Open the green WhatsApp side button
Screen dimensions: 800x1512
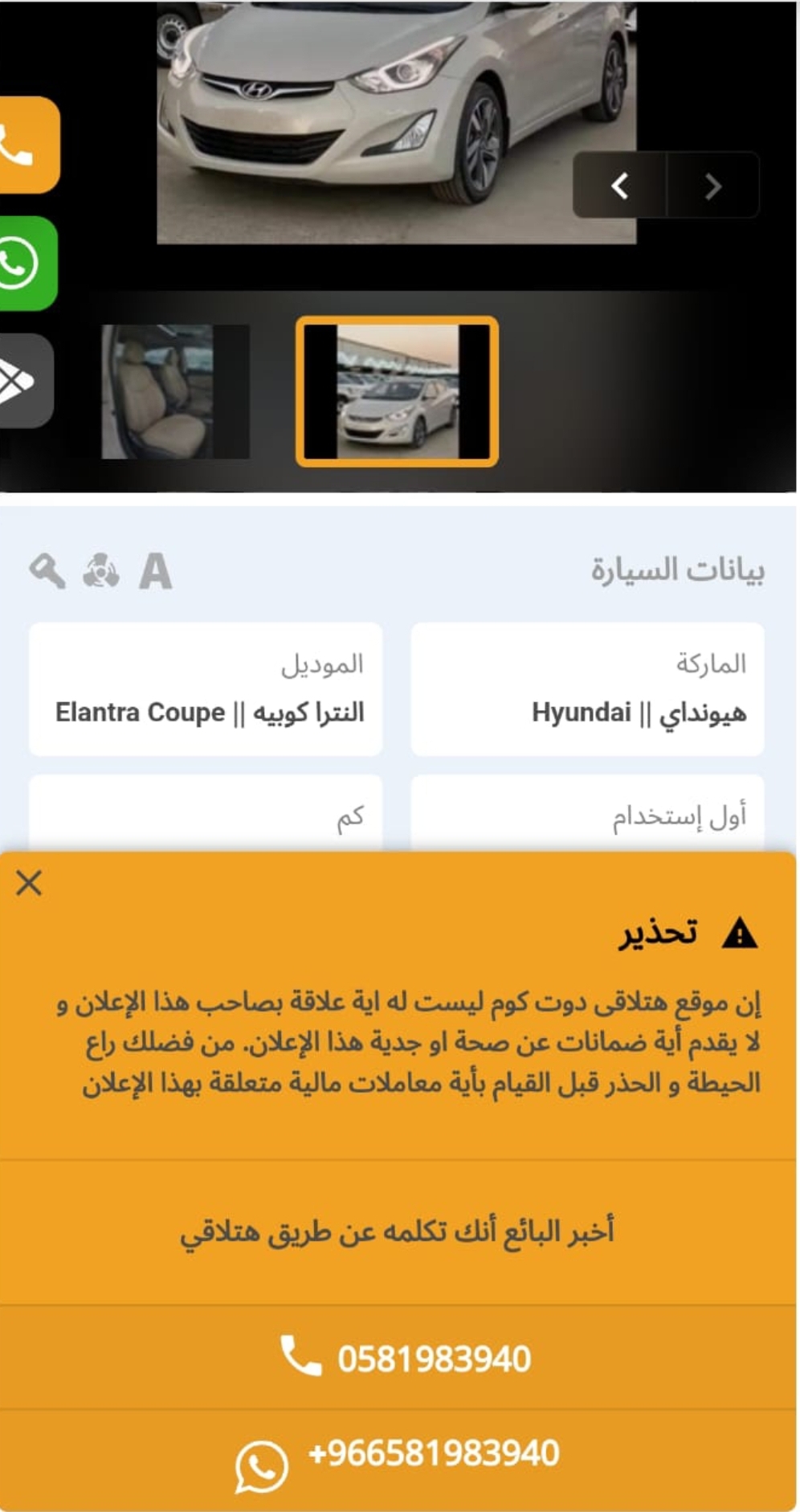click(28, 263)
